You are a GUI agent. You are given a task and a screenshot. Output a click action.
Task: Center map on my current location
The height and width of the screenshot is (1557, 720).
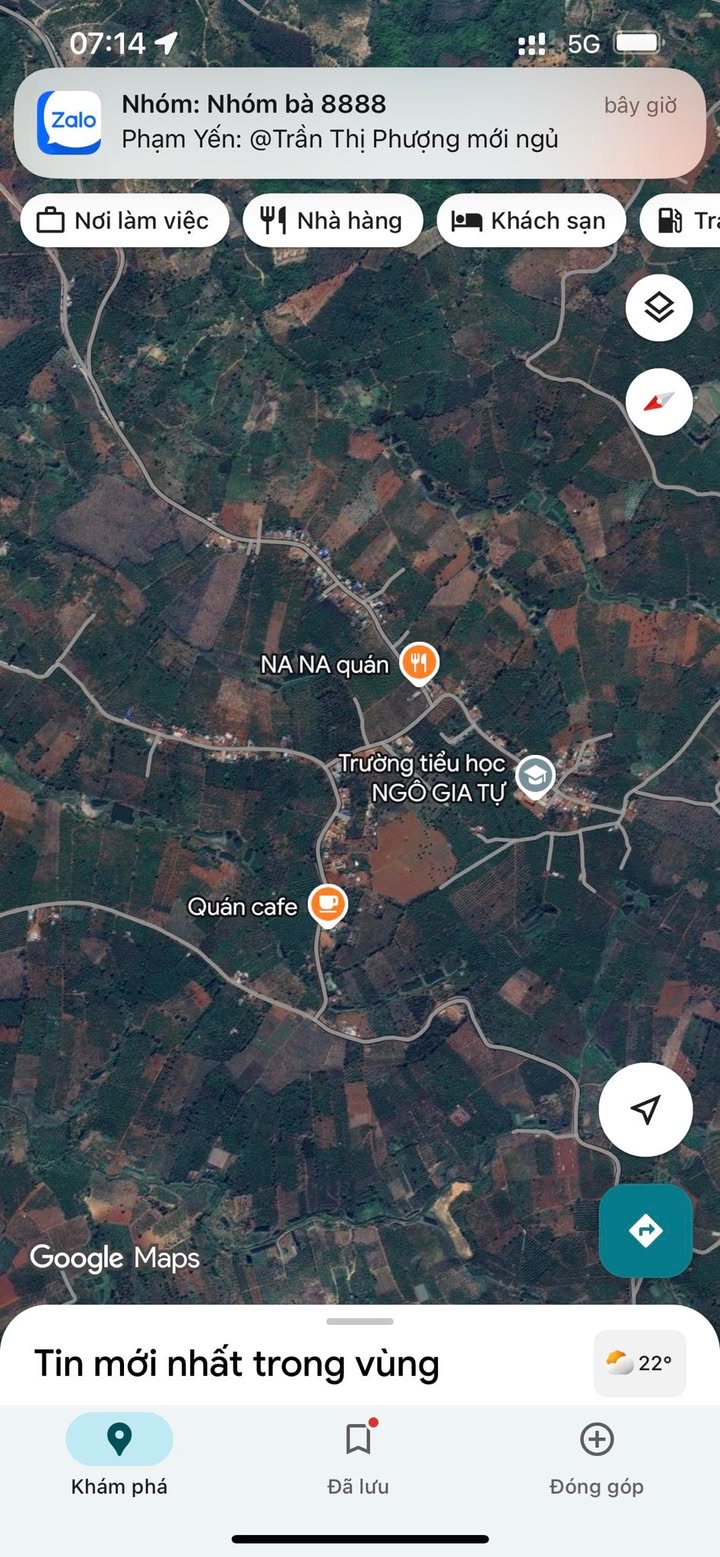pos(645,1109)
